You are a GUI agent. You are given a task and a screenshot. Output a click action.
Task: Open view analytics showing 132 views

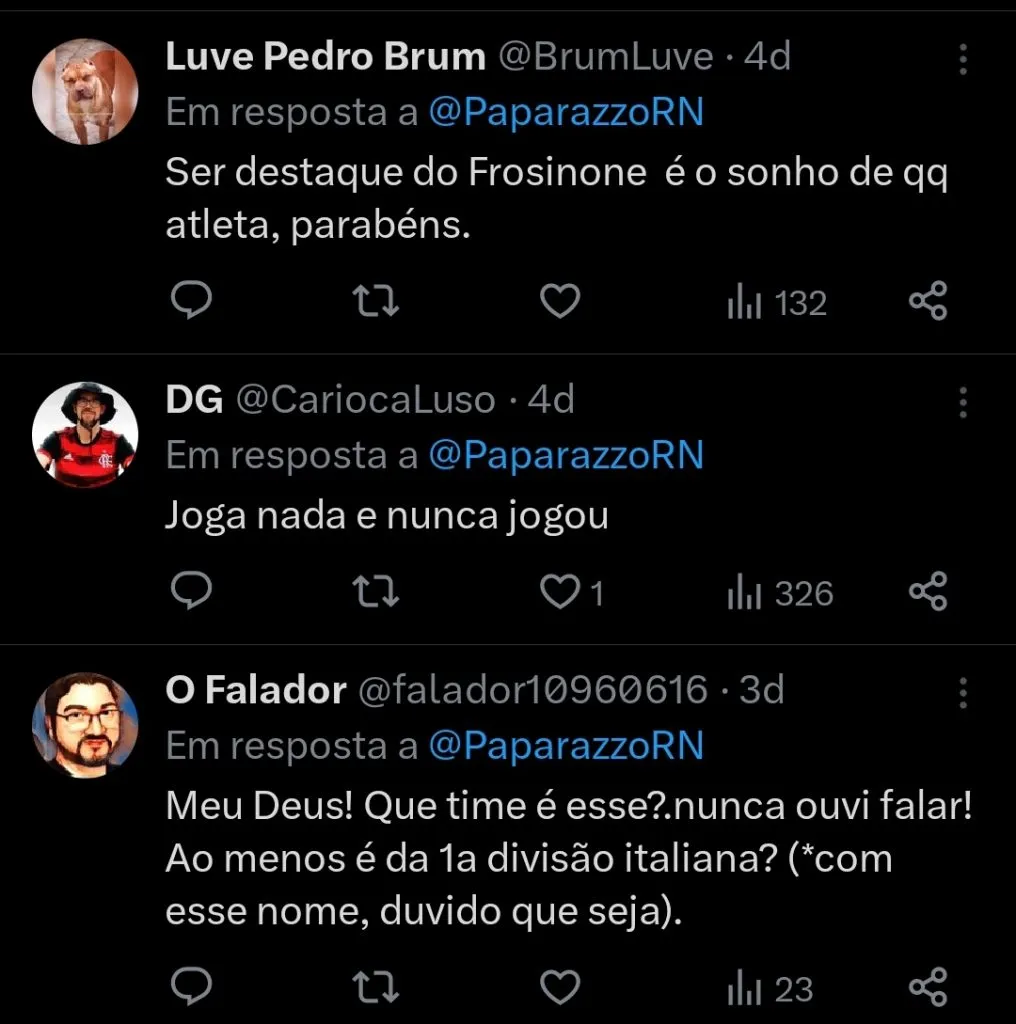pyautogui.click(x=776, y=301)
